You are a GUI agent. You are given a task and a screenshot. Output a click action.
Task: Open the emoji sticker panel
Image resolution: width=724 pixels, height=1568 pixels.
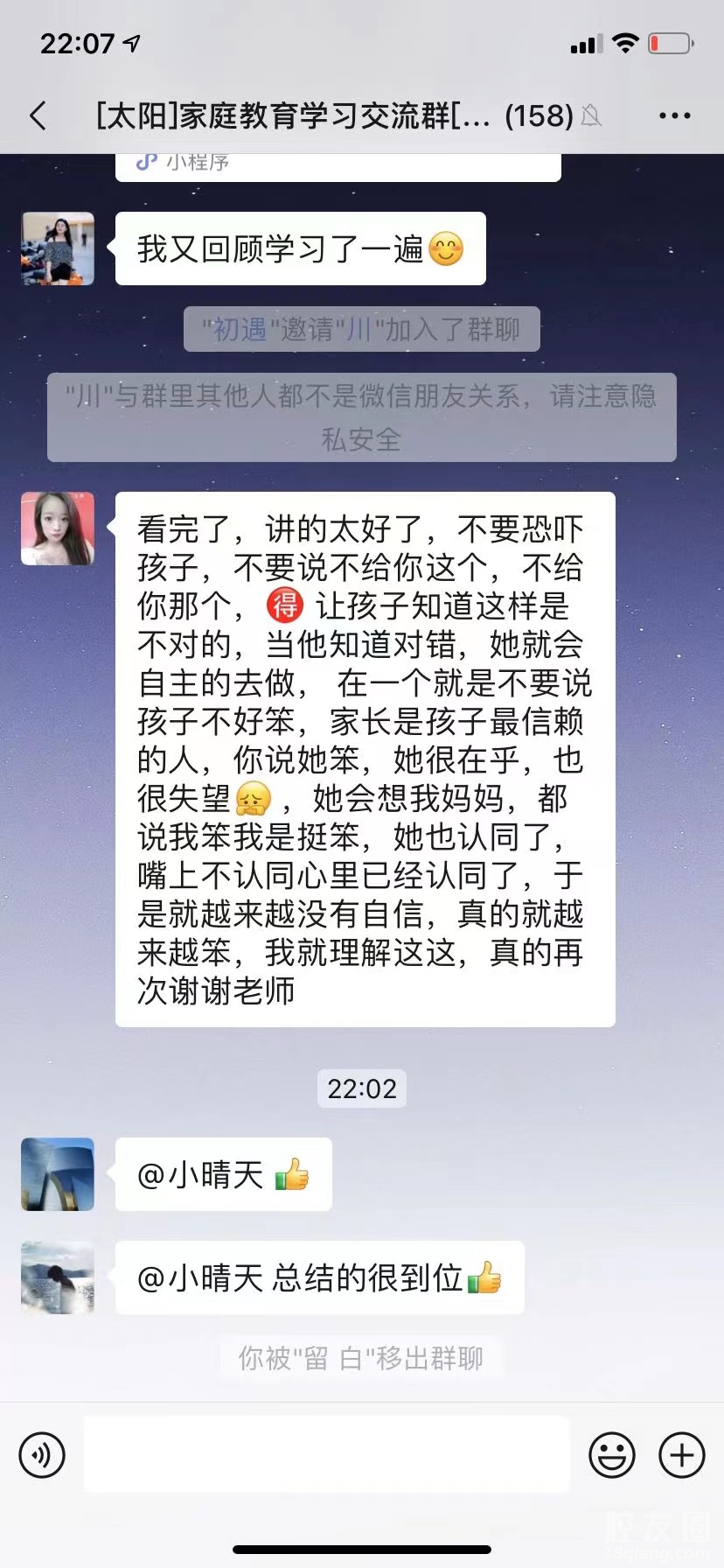click(x=611, y=1455)
